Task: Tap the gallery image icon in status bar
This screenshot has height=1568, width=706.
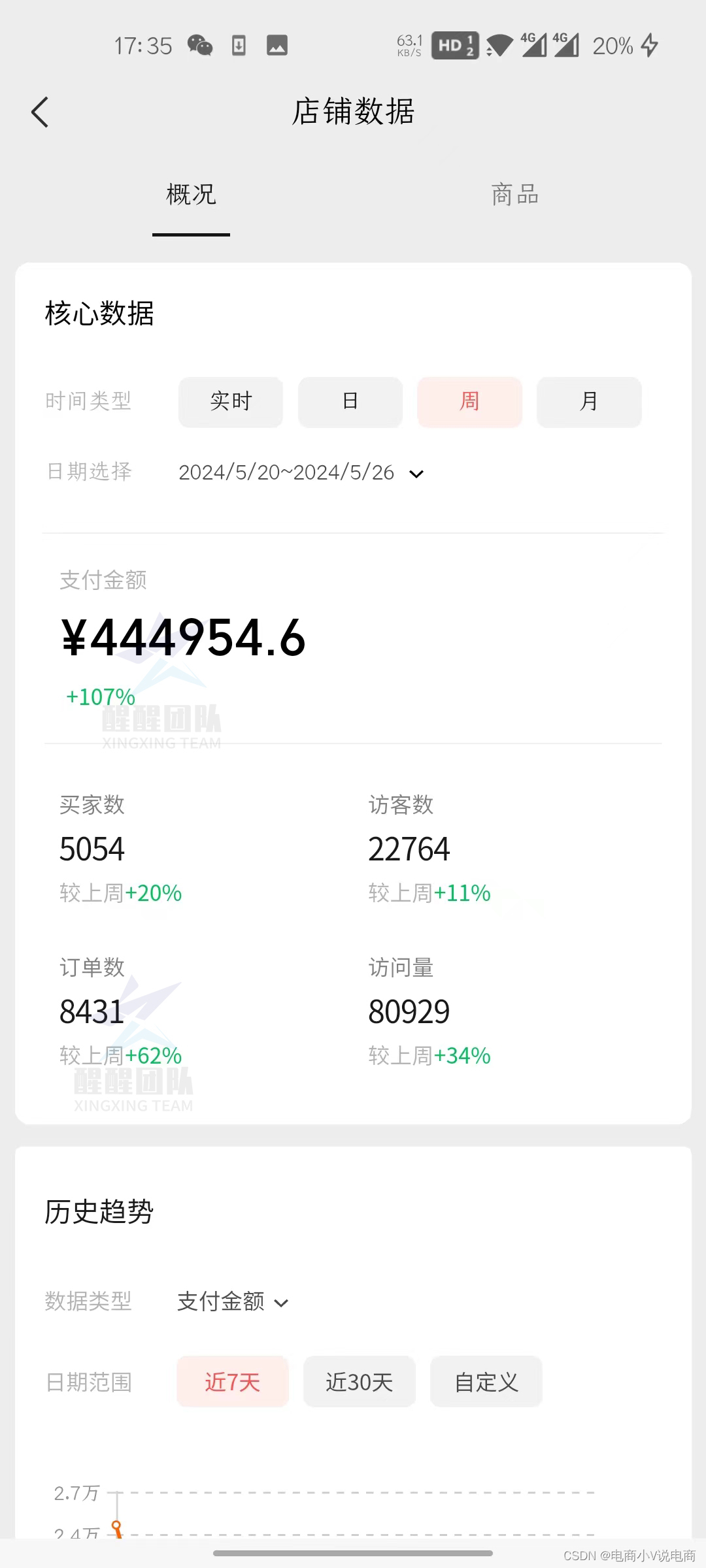Action: (277, 46)
